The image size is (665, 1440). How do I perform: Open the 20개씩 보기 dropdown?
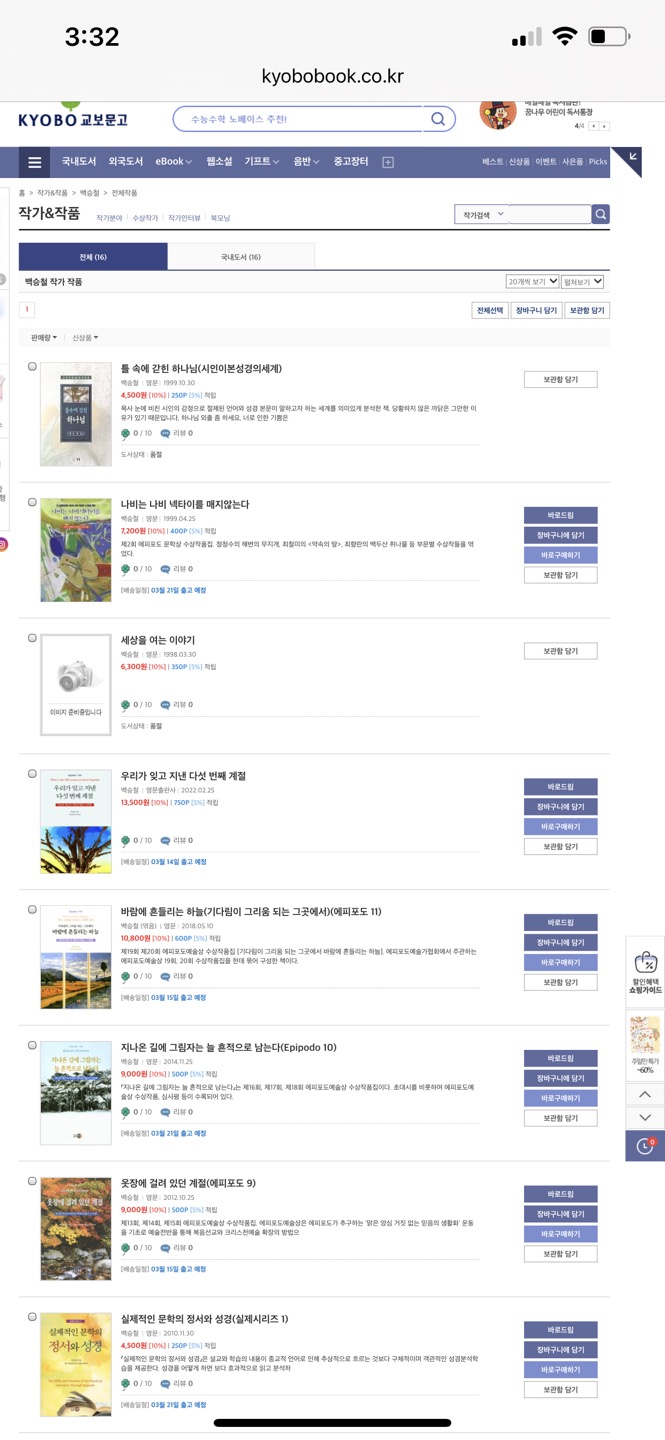point(532,282)
